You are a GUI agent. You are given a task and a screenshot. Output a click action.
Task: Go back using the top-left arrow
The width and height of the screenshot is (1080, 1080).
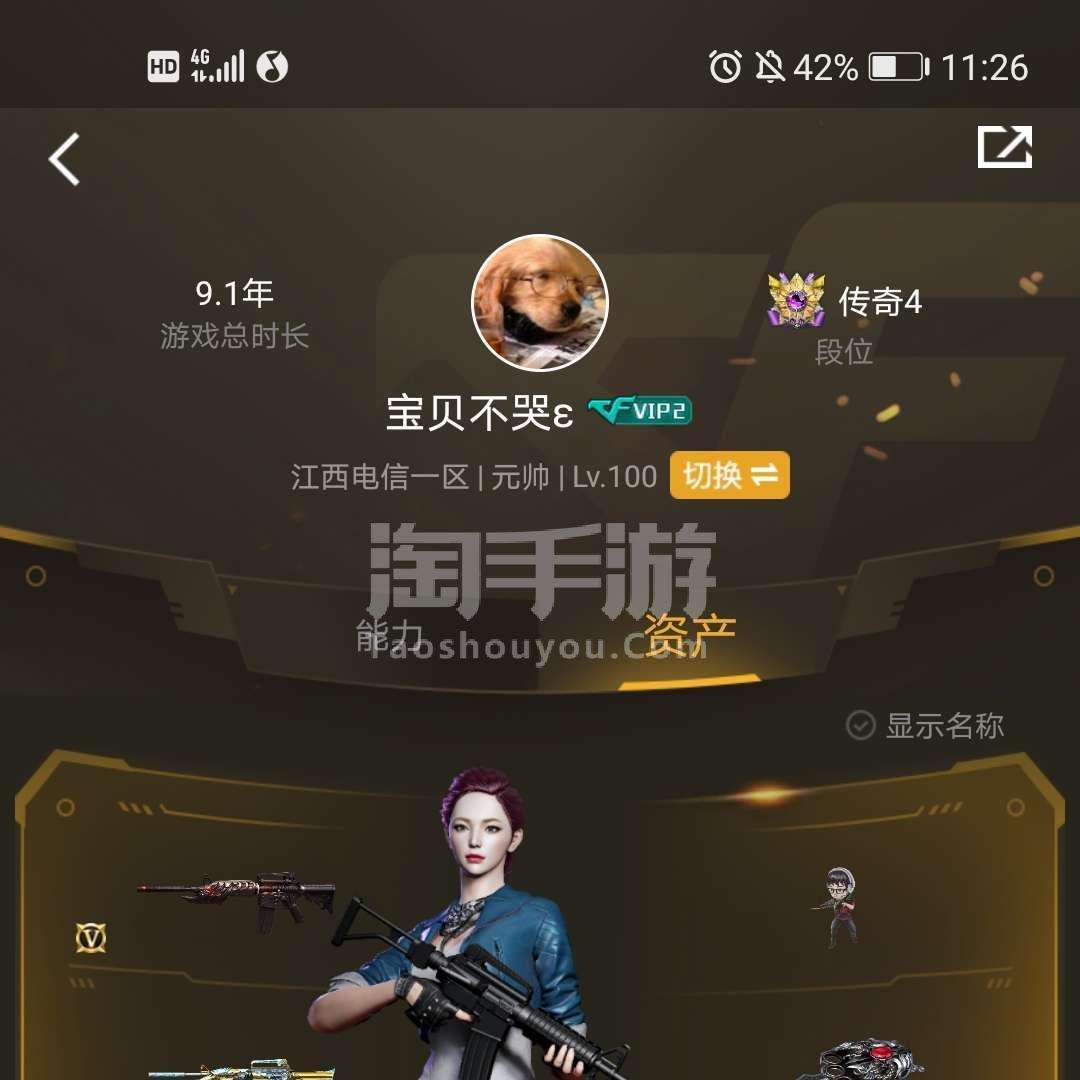coord(65,160)
